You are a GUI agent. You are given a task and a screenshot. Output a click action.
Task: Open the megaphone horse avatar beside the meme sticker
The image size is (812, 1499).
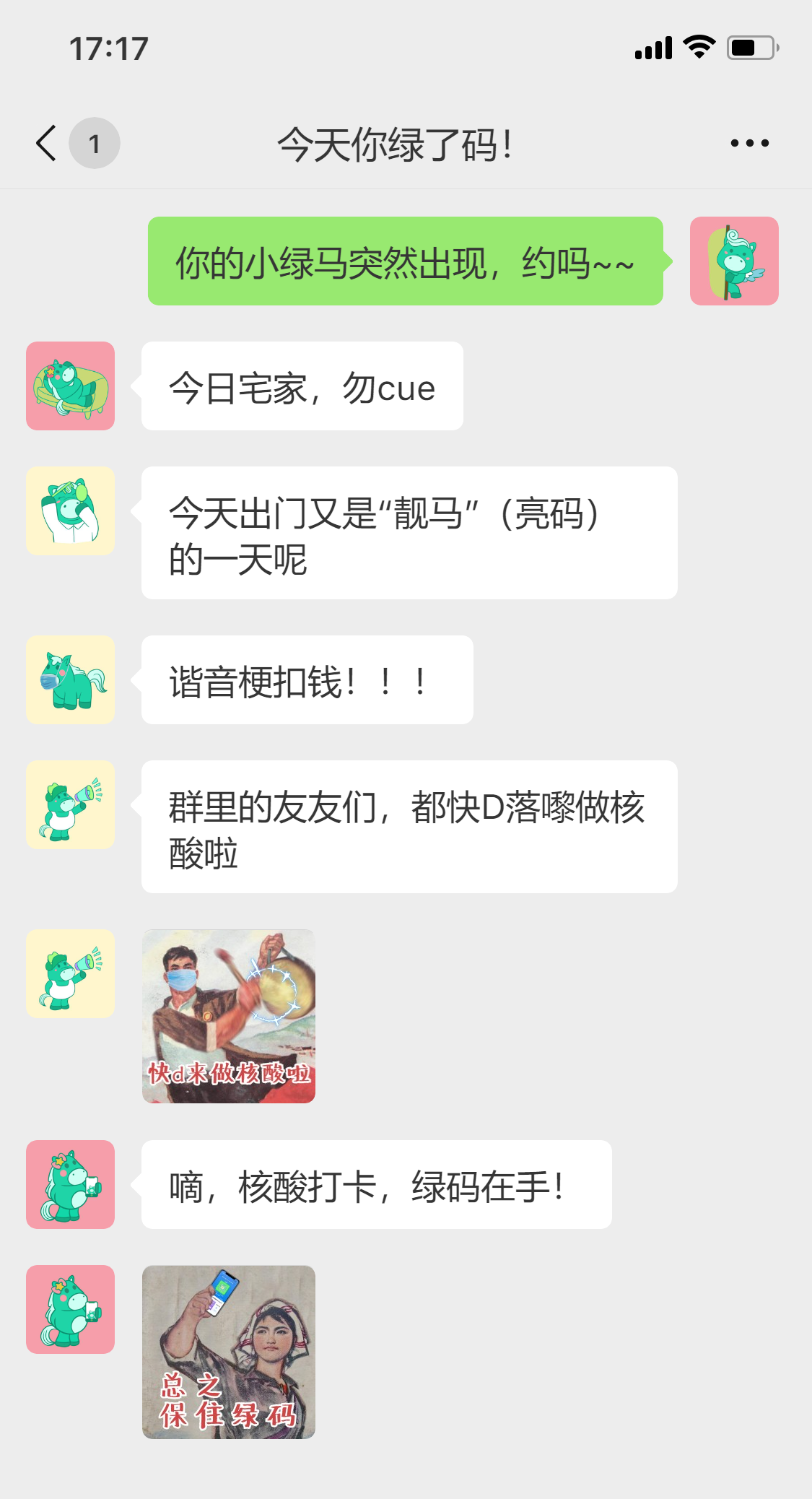click(69, 973)
